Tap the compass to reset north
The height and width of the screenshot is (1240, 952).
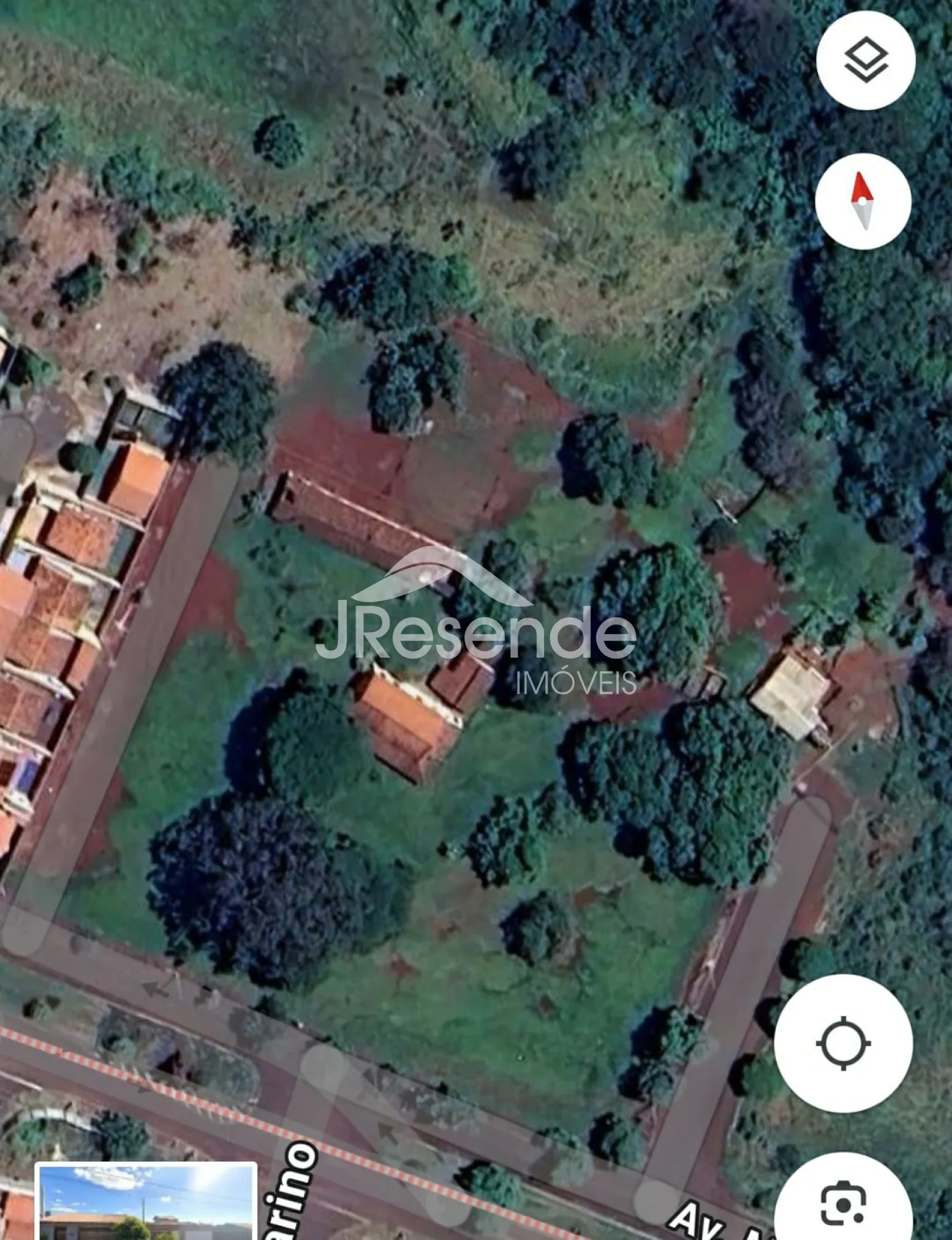(x=863, y=201)
